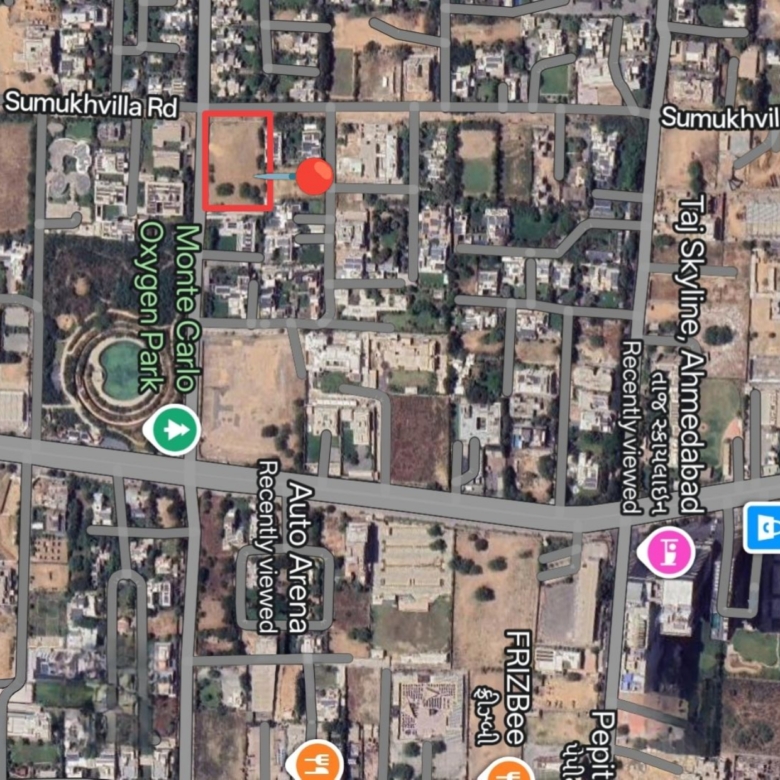Select the Auto Arena place label

(300, 556)
